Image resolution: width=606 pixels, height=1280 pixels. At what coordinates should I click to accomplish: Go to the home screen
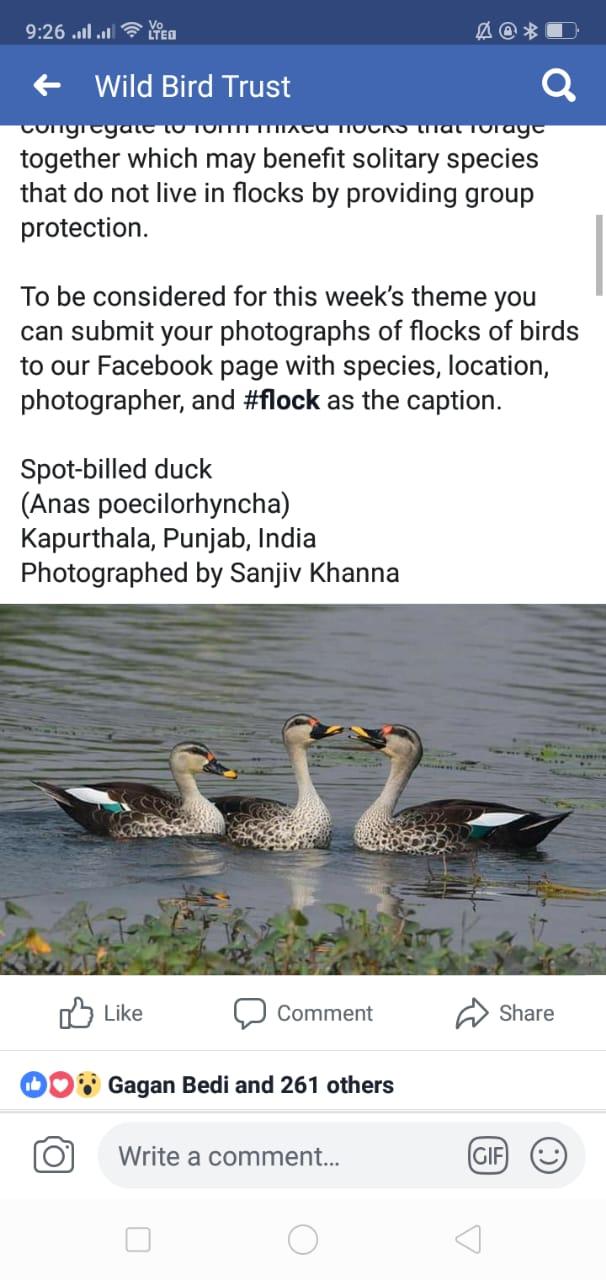coord(303,1240)
